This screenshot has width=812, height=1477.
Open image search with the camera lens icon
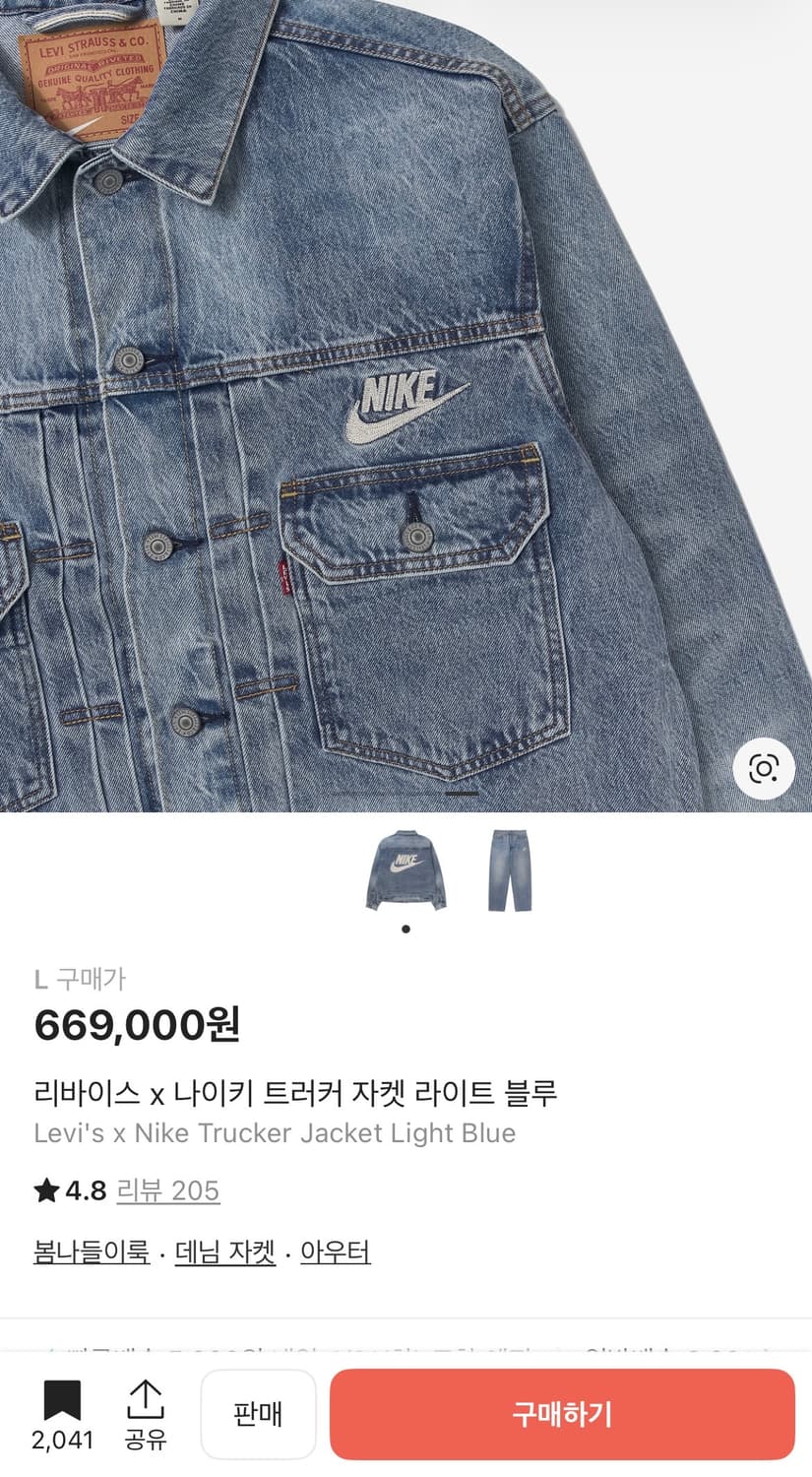tap(765, 769)
